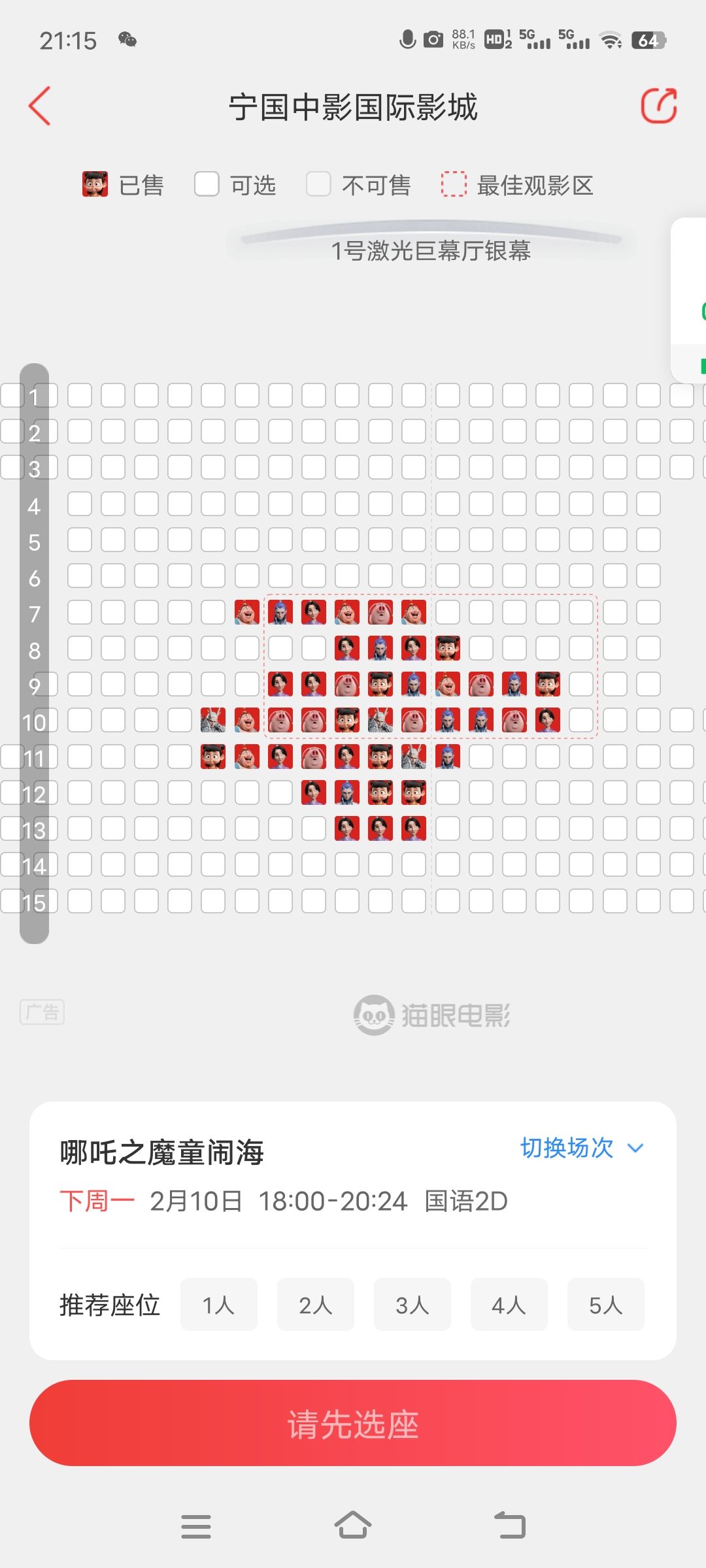Open the system recent apps menu
The image size is (706, 1568).
(x=196, y=1526)
